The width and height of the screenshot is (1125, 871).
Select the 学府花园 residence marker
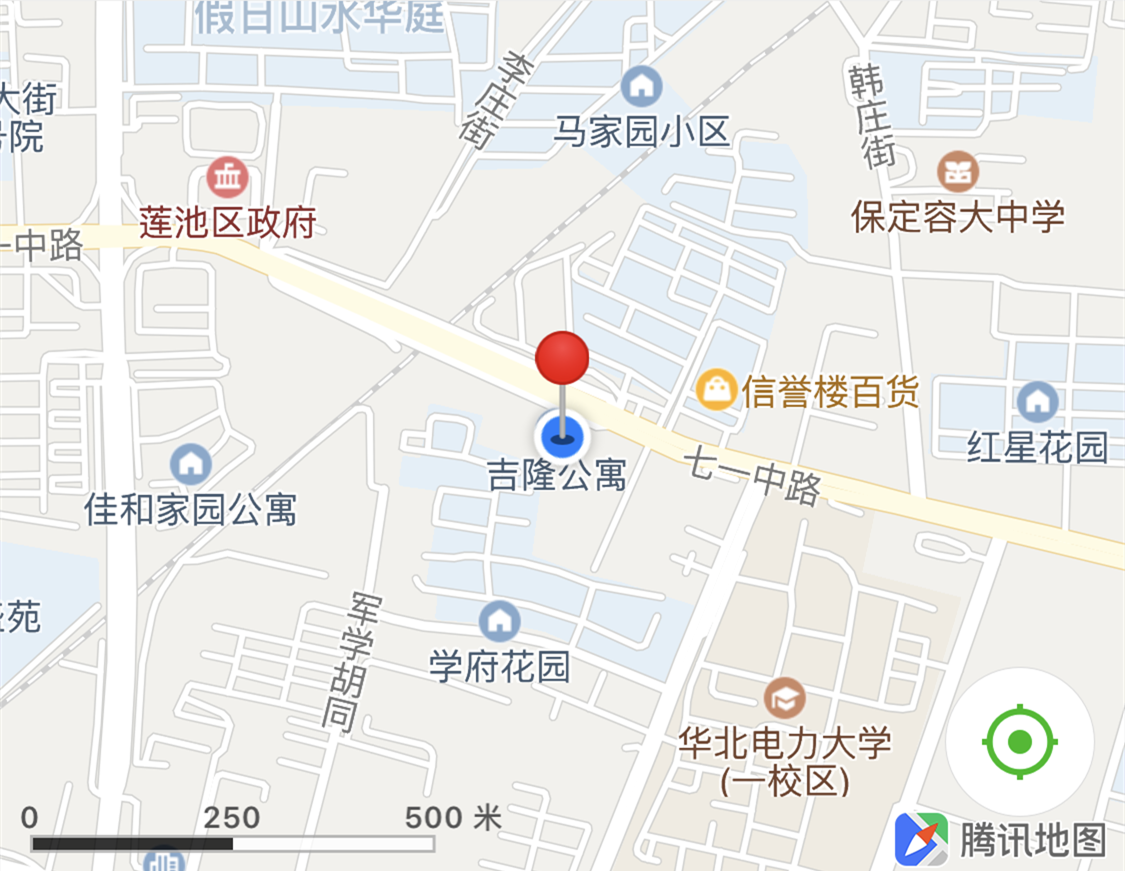(x=499, y=621)
